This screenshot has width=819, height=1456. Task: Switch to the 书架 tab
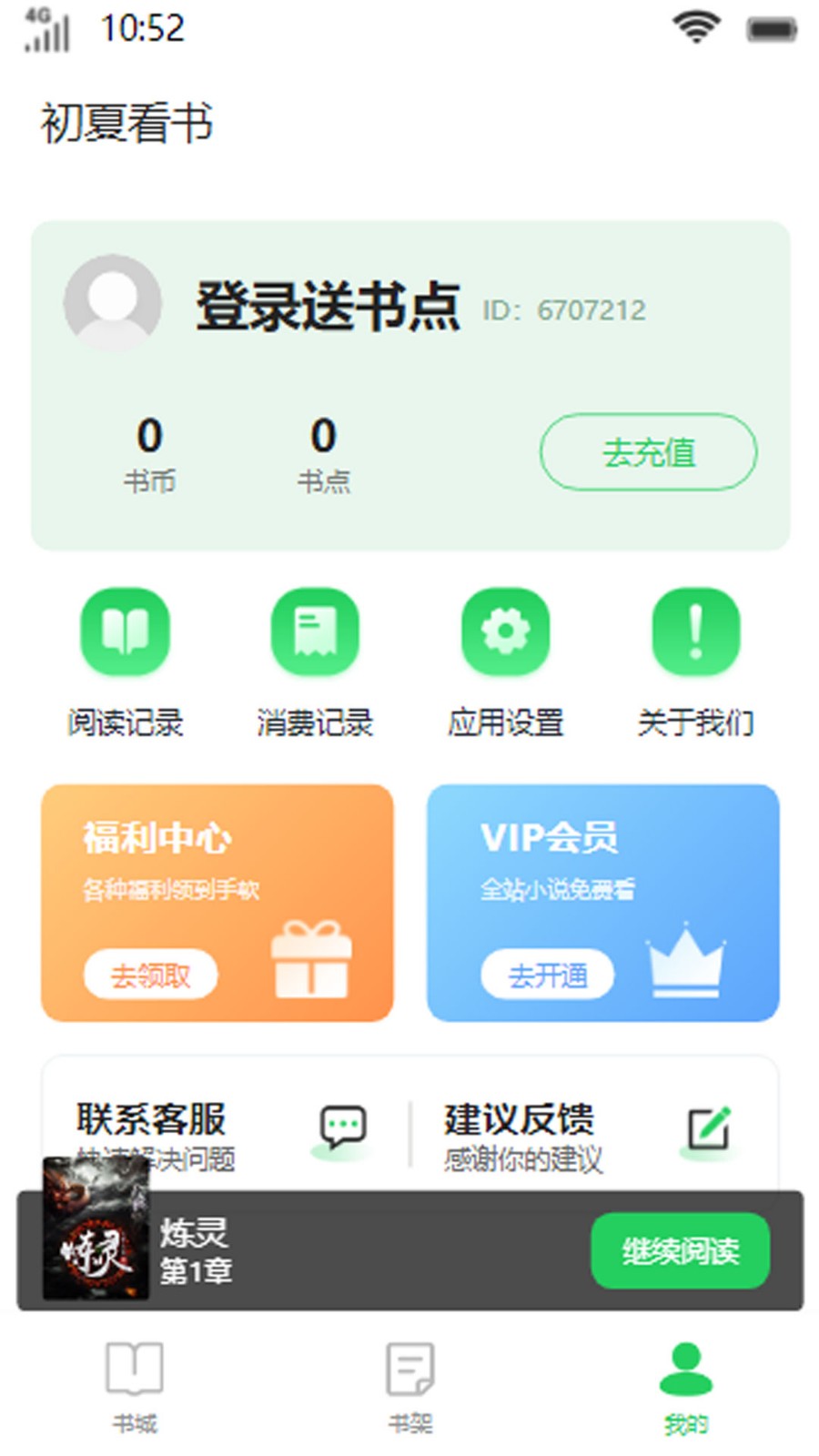coord(409,1392)
